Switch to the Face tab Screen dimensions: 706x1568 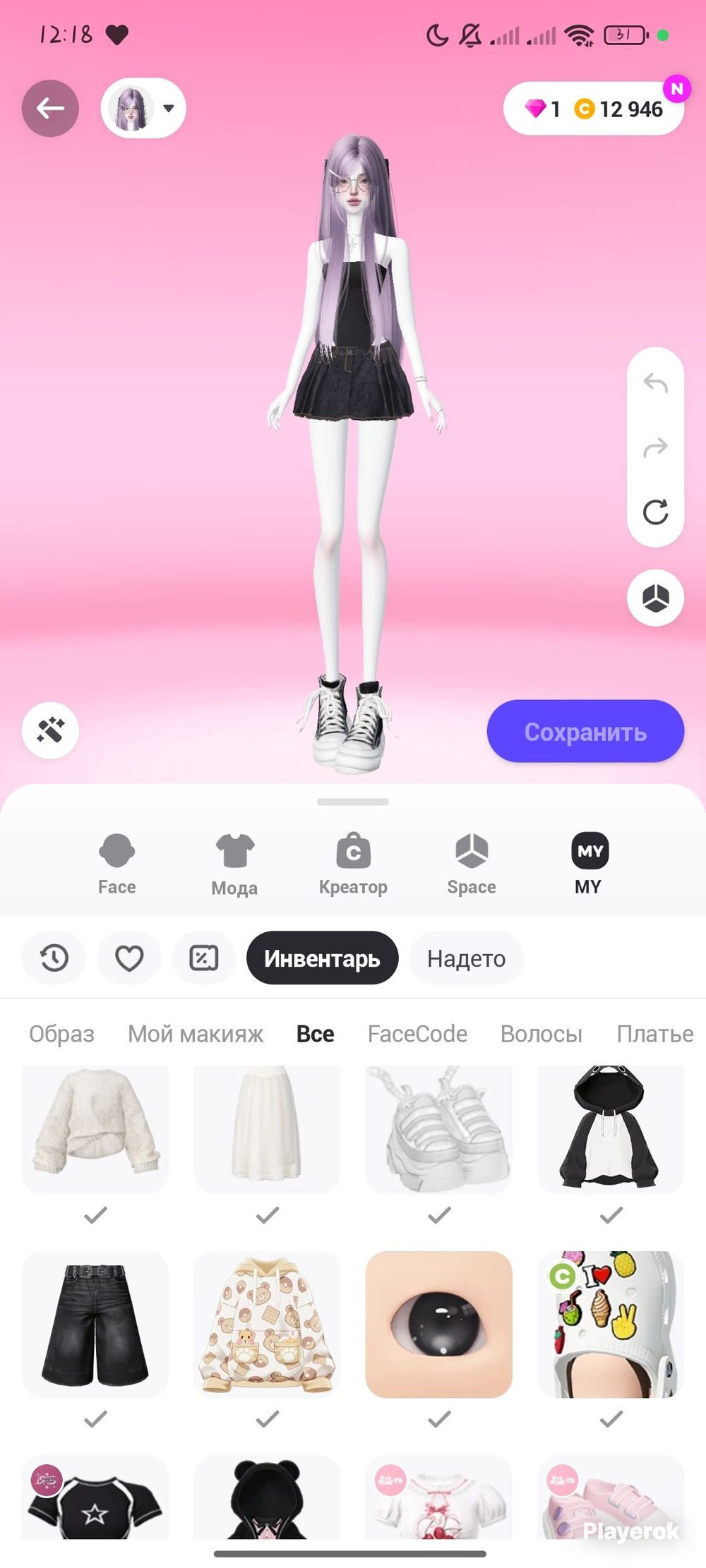116,864
